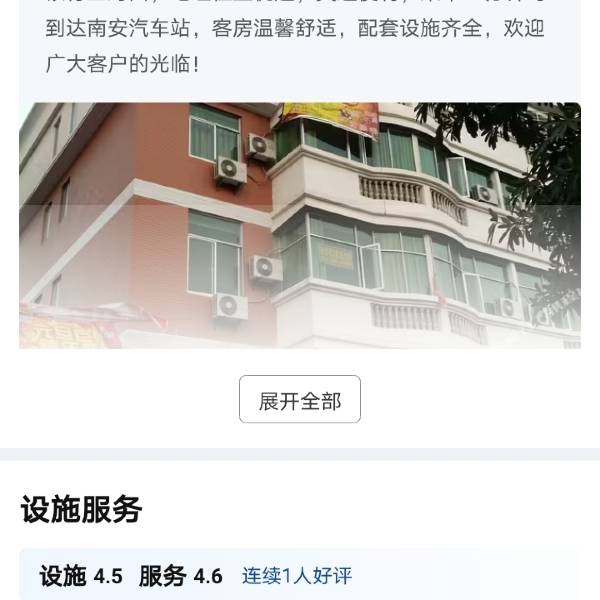Open the hotel building photo
600x600 pixels.
tap(300, 225)
